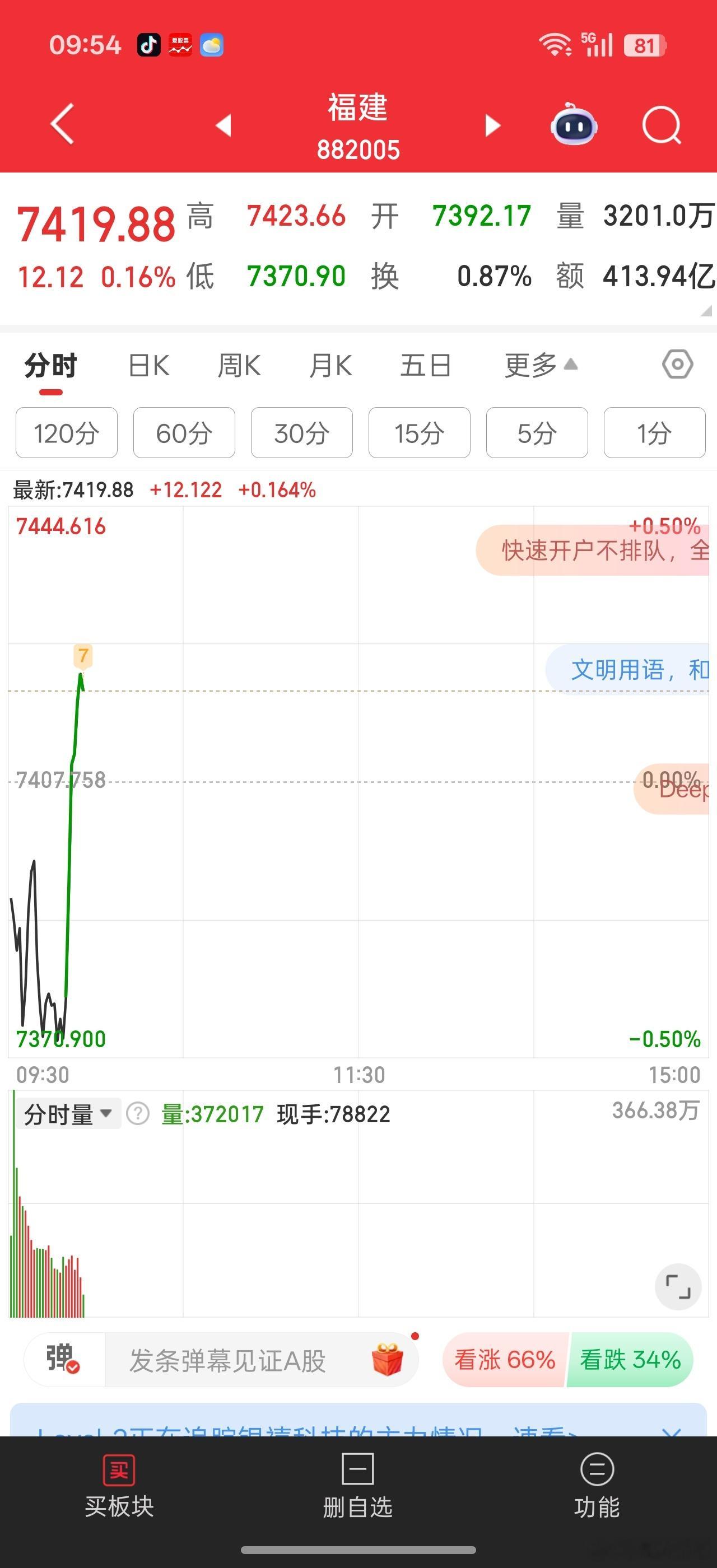This screenshot has height=1568, width=717.
Task: Open TikTok from the status bar
Action: pos(149,44)
